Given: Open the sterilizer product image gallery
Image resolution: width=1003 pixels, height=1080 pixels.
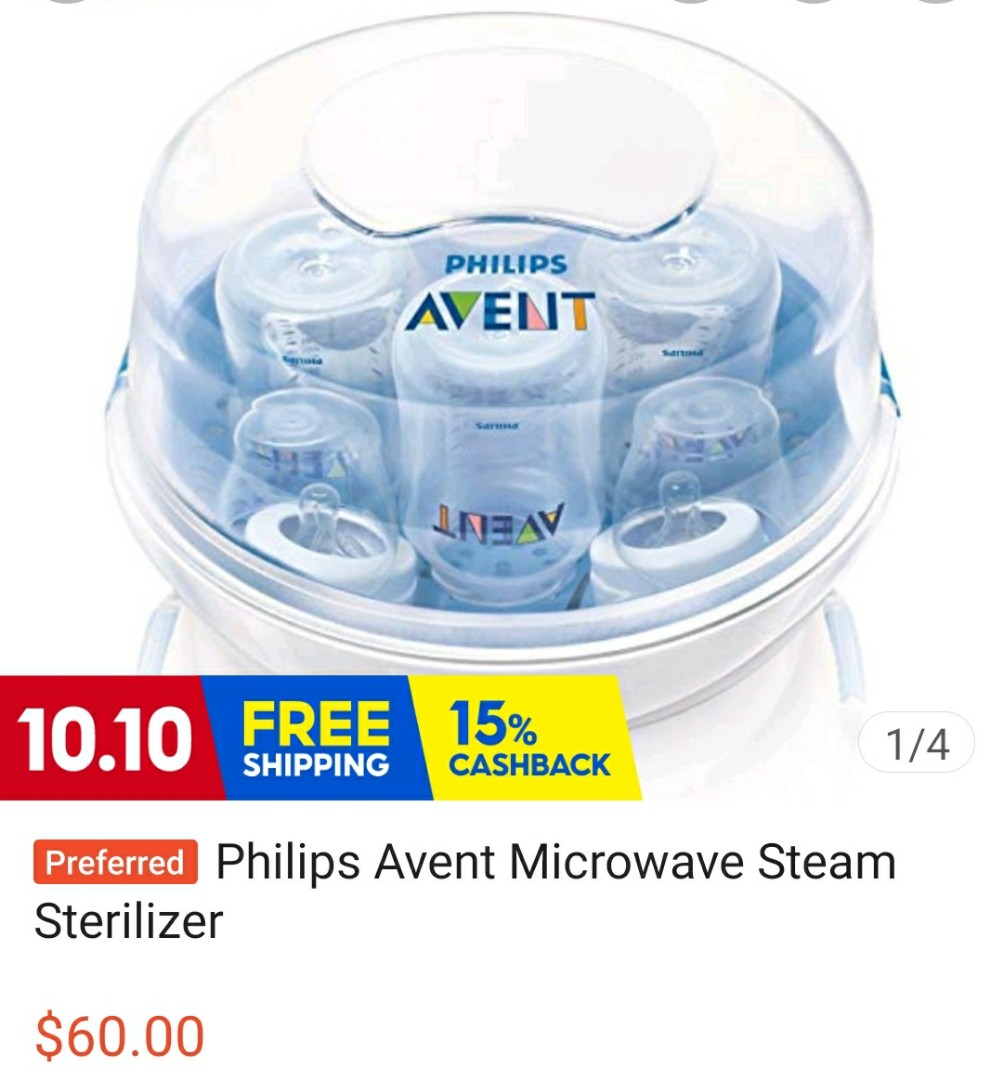Looking at the screenshot, I should click(501, 380).
